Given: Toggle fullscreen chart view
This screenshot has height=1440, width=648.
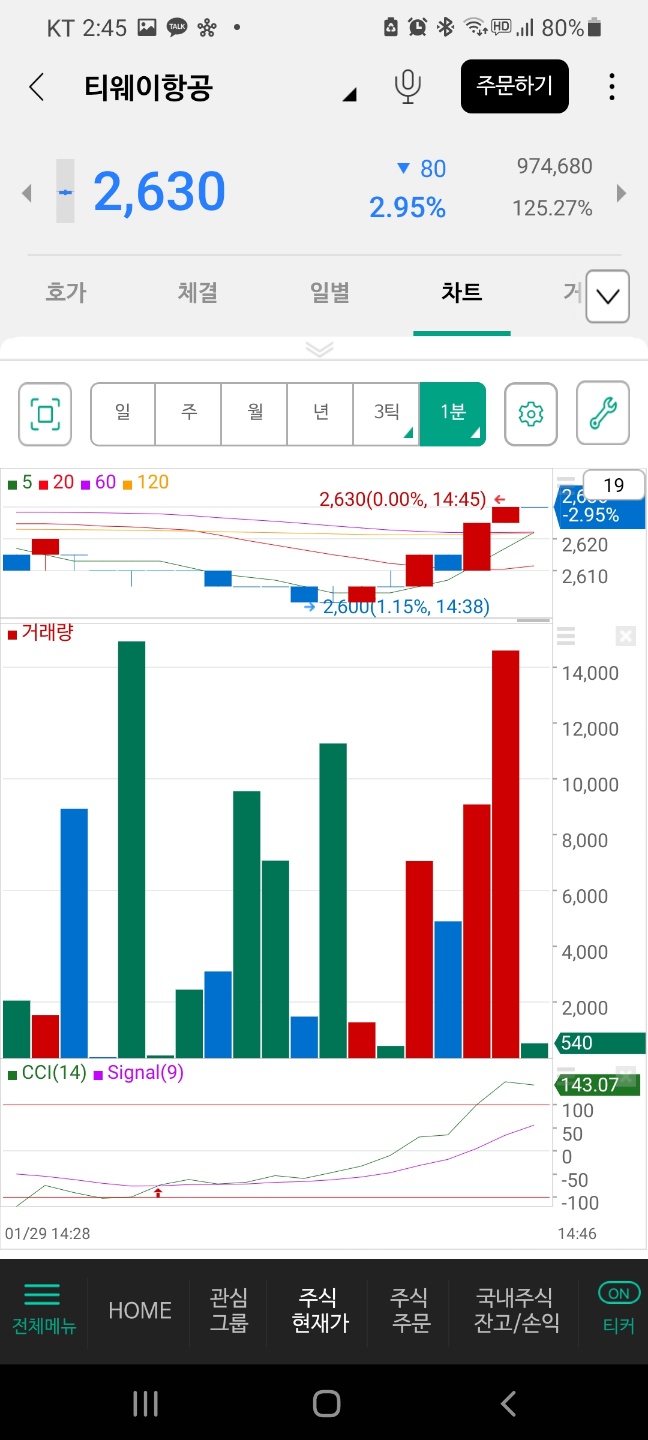Looking at the screenshot, I should (x=45, y=413).
